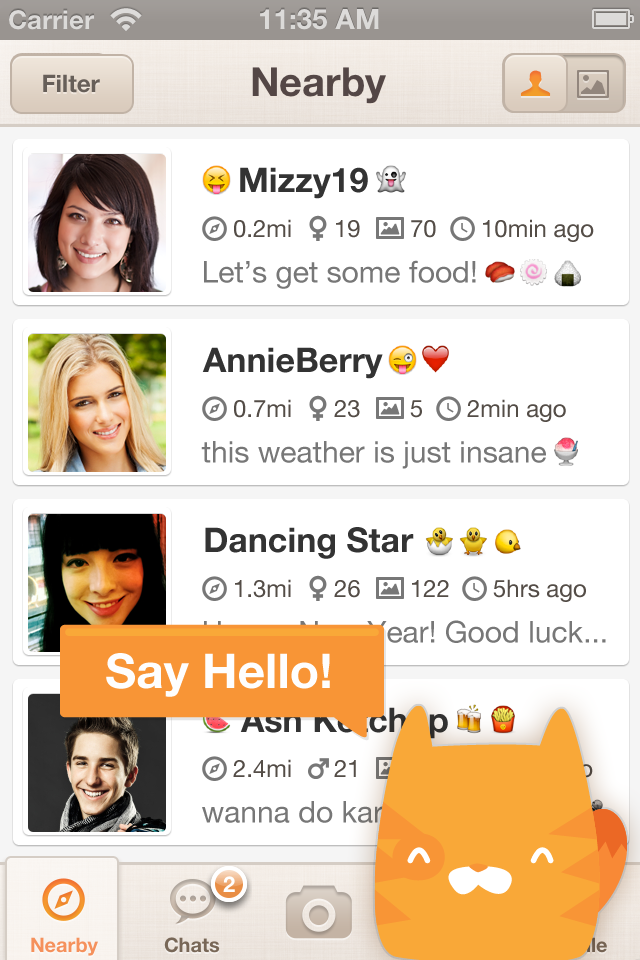Select the Nearby tab

(x=63, y=914)
